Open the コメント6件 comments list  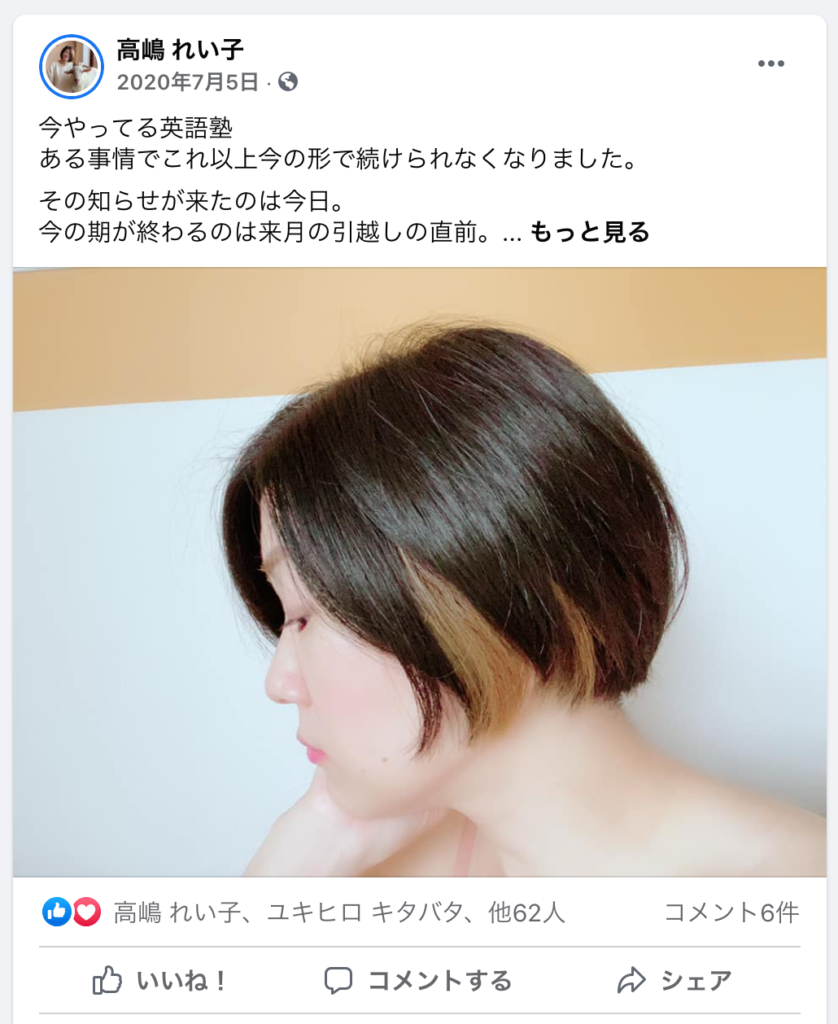pyautogui.click(x=732, y=912)
